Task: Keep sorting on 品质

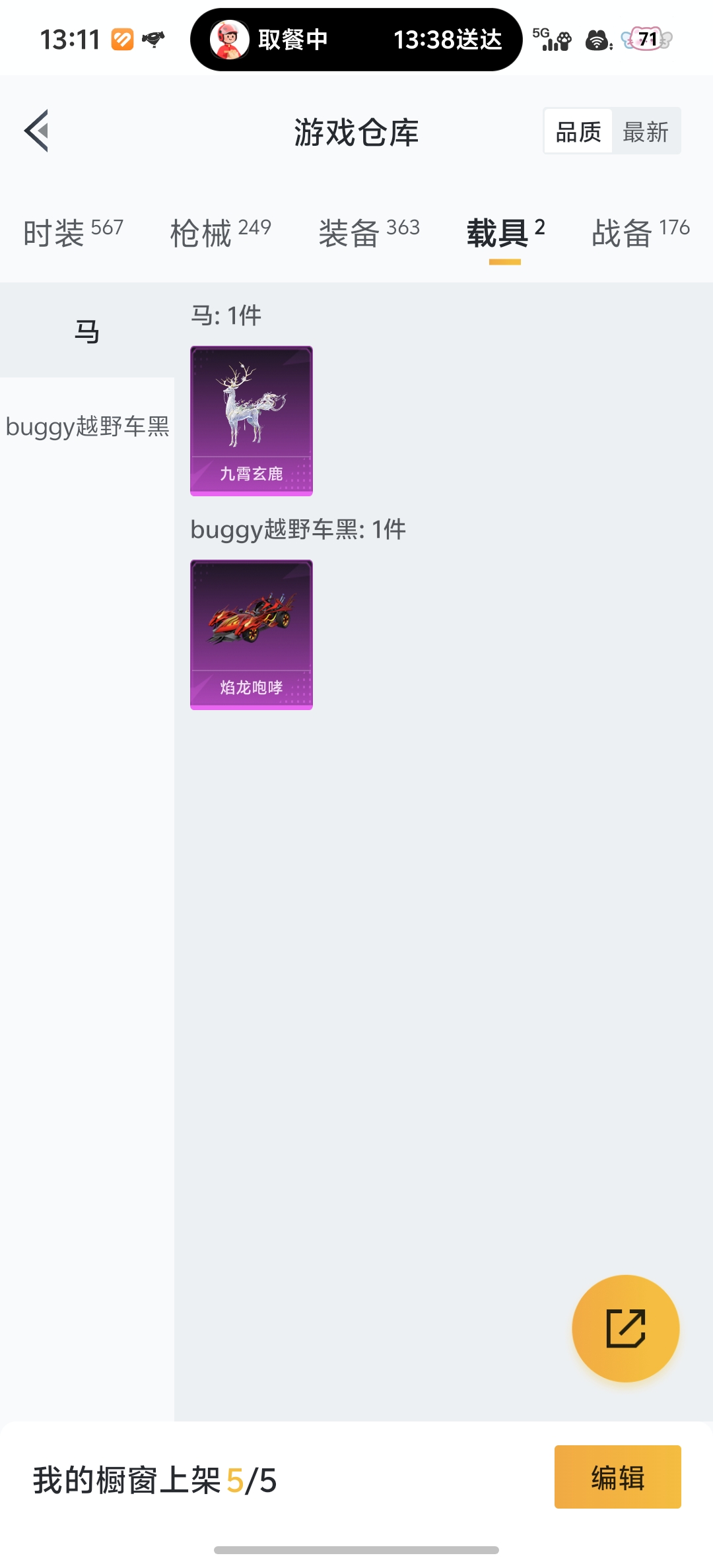Action: point(577,131)
